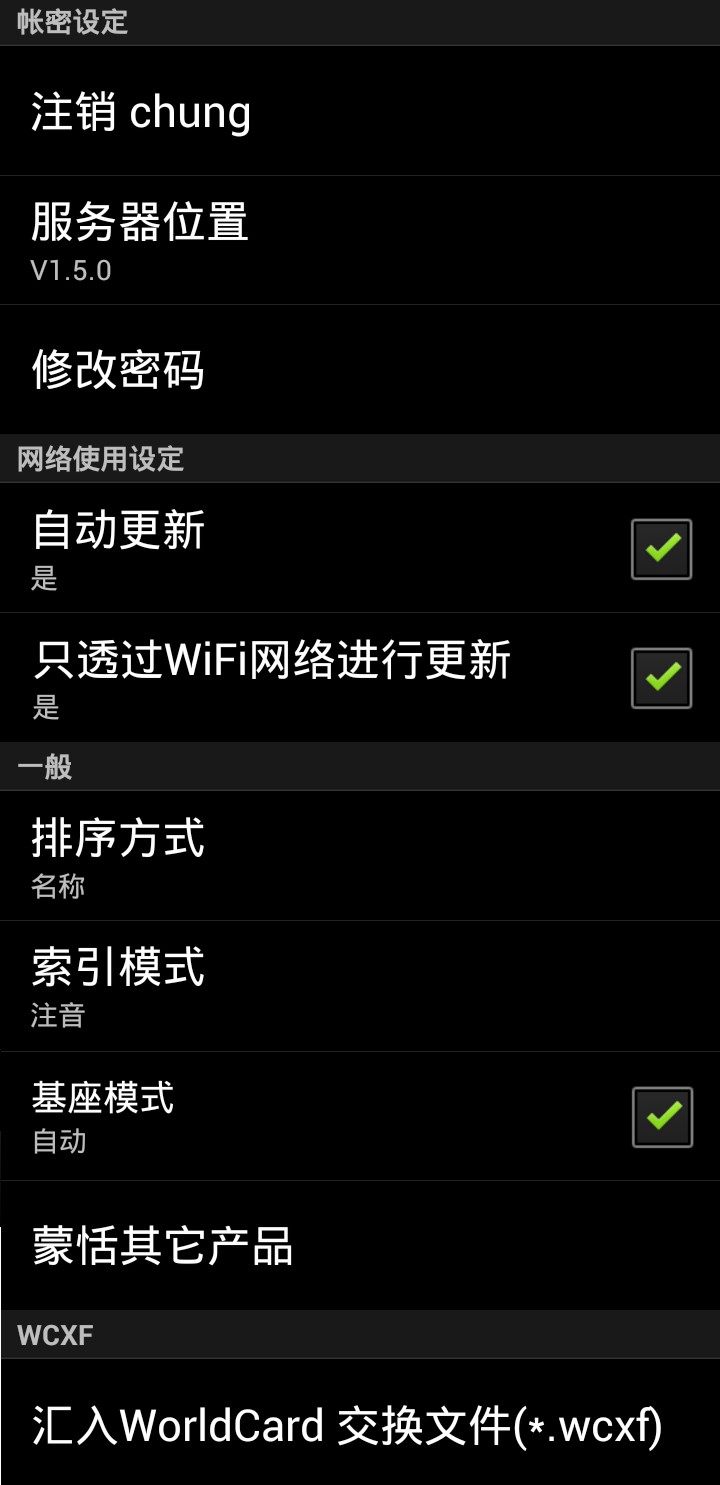This screenshot has width=720, height=1485.
Task: Open 排序方式 sorting options
Action: point(118,856)
